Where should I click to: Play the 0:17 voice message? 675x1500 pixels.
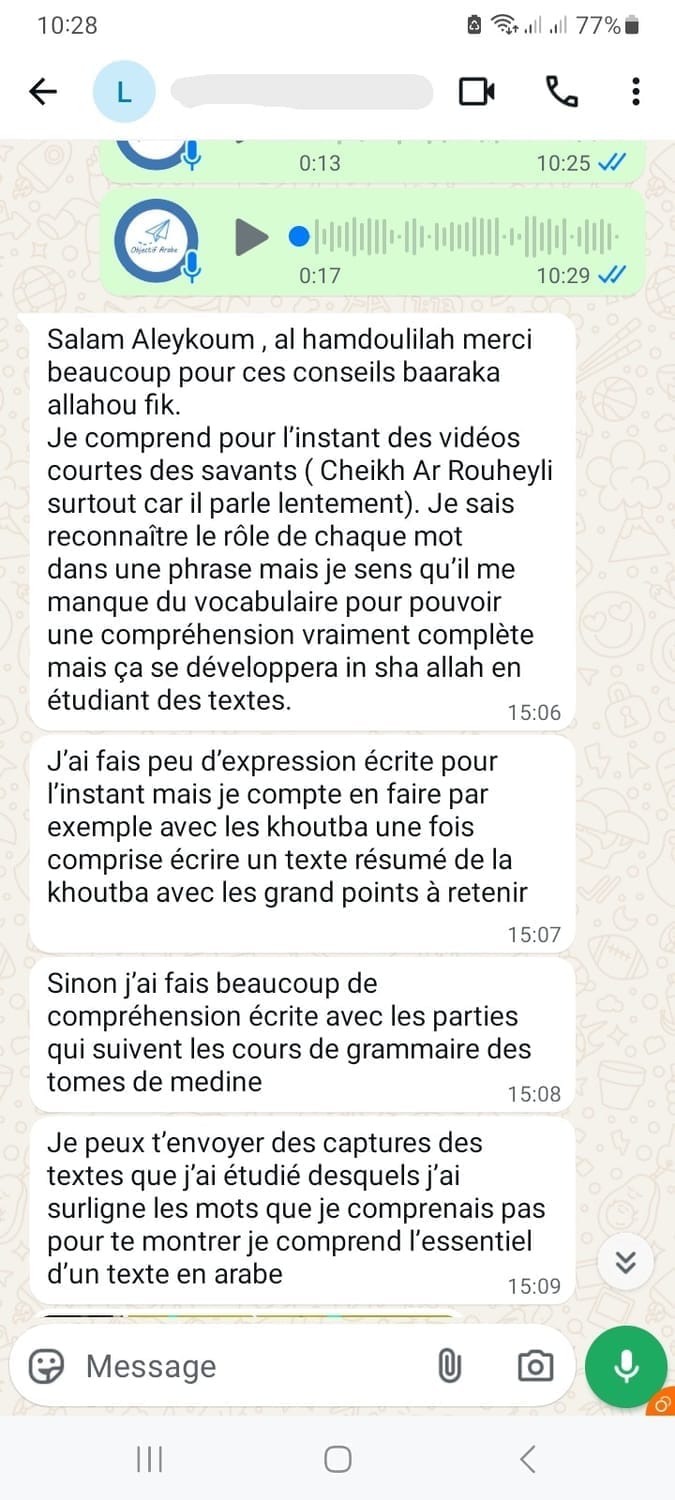coord(251,237)
